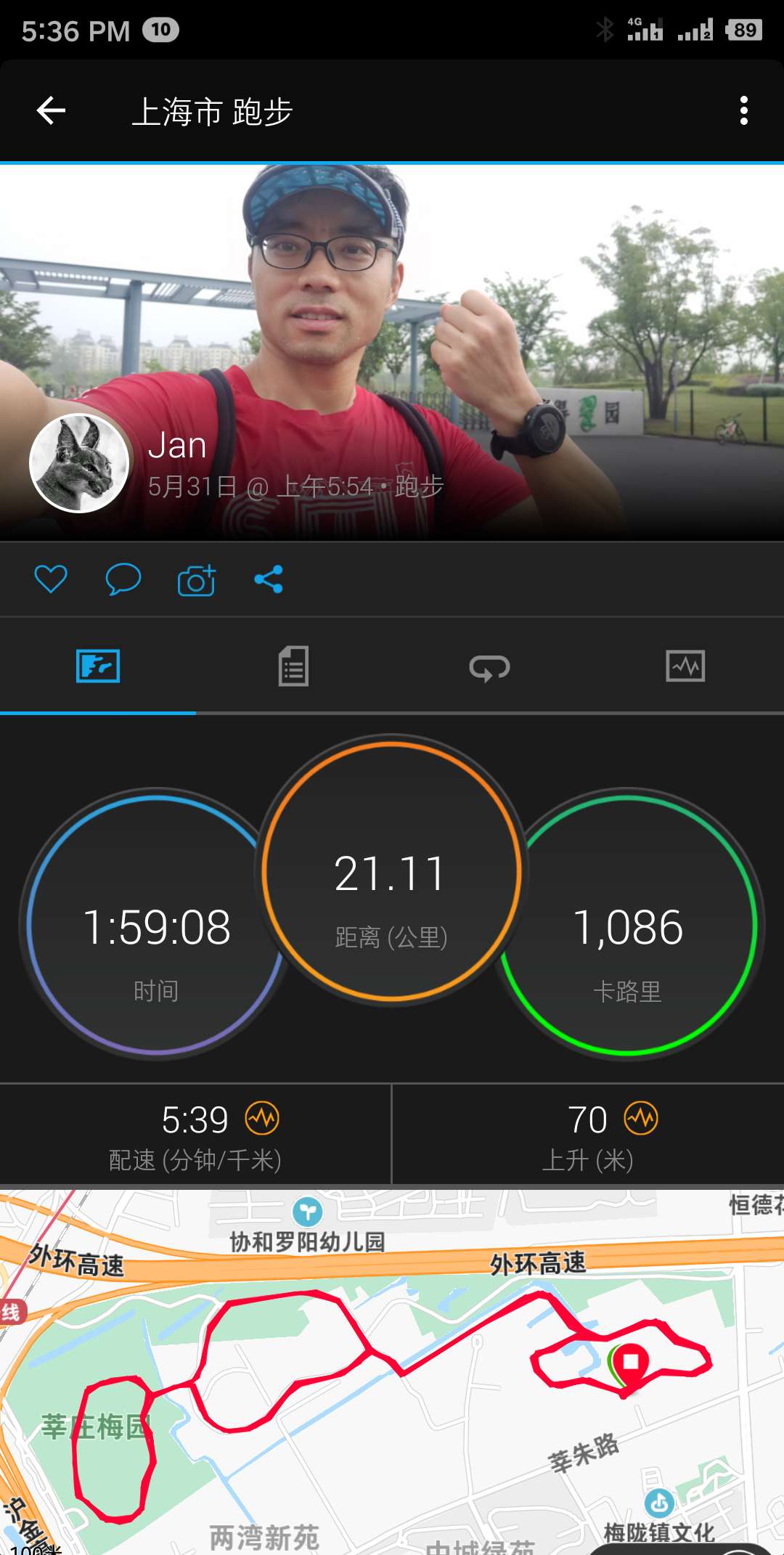Screen dimensions: 784x1555
Task: Open comments on this activity
Action: click(x=123, y=579)
